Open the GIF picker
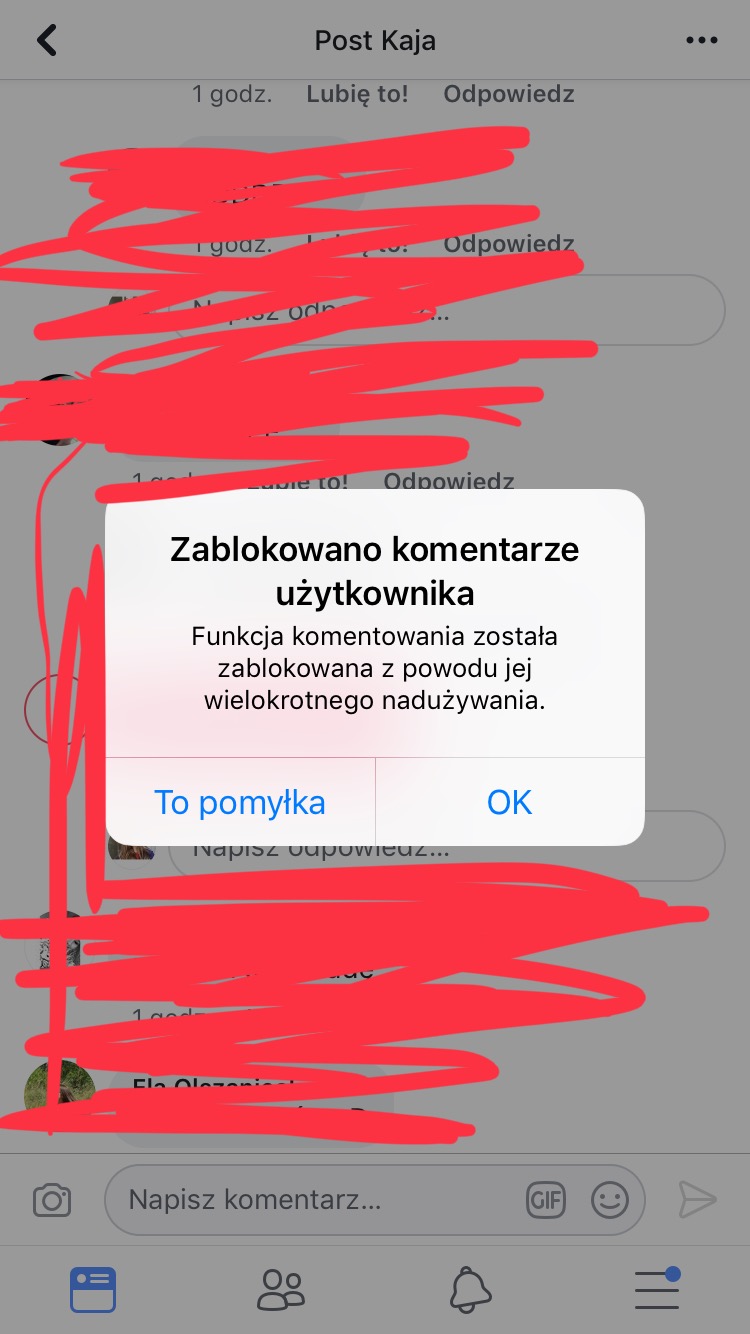Screen dimensions: 750x1334 [x=546, y=1199]
